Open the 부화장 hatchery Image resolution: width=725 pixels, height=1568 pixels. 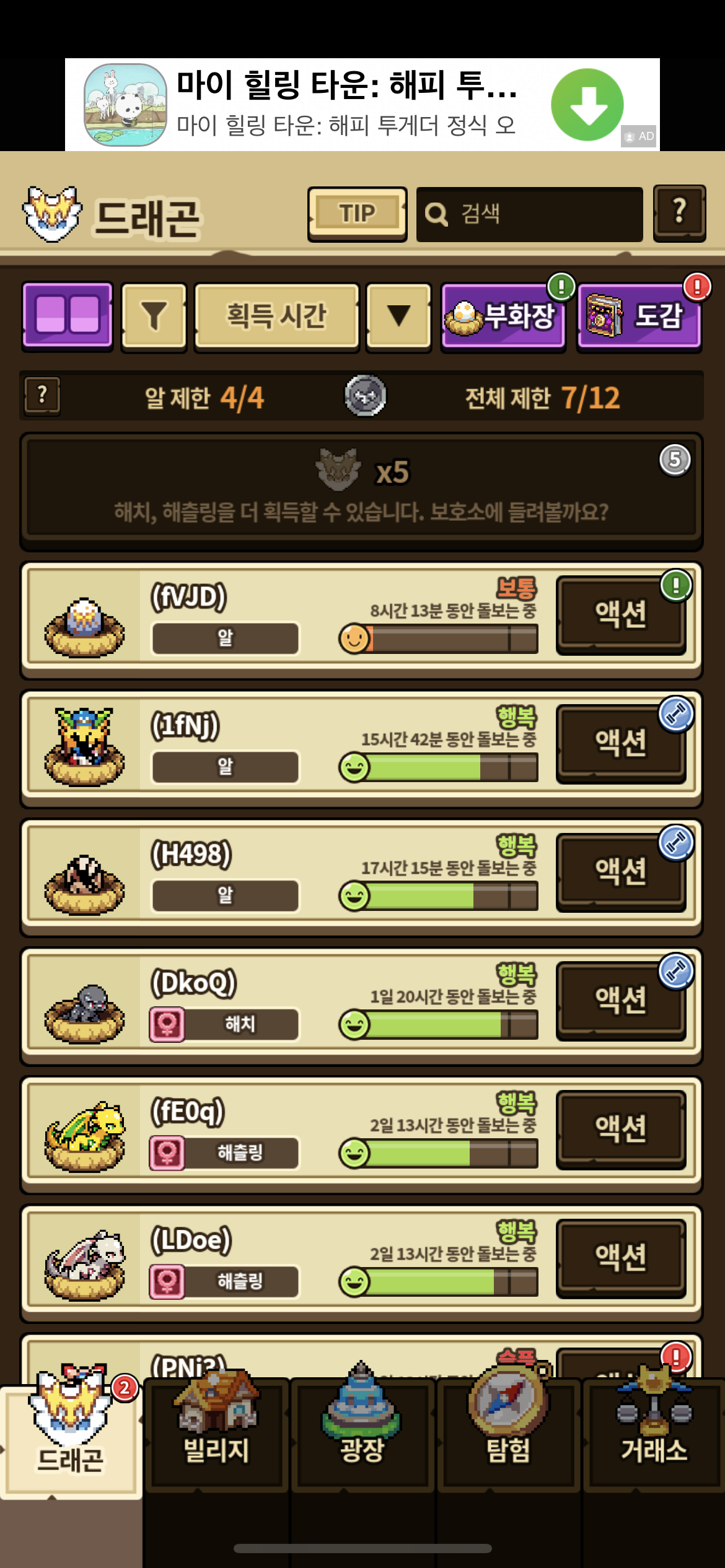click(503, 316)
